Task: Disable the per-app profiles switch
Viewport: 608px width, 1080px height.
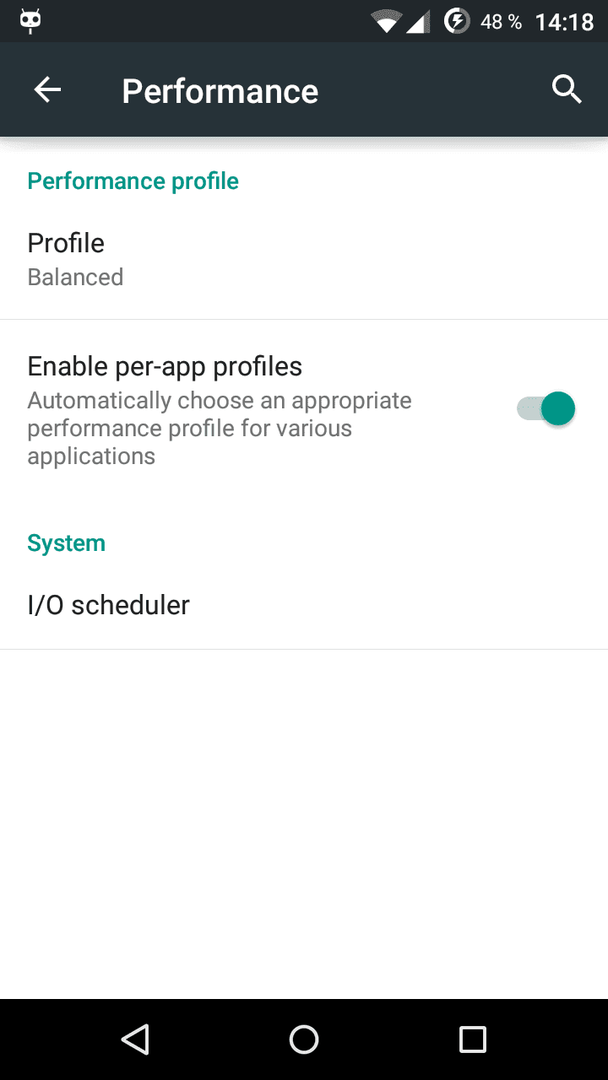Action: click(545, 409)
